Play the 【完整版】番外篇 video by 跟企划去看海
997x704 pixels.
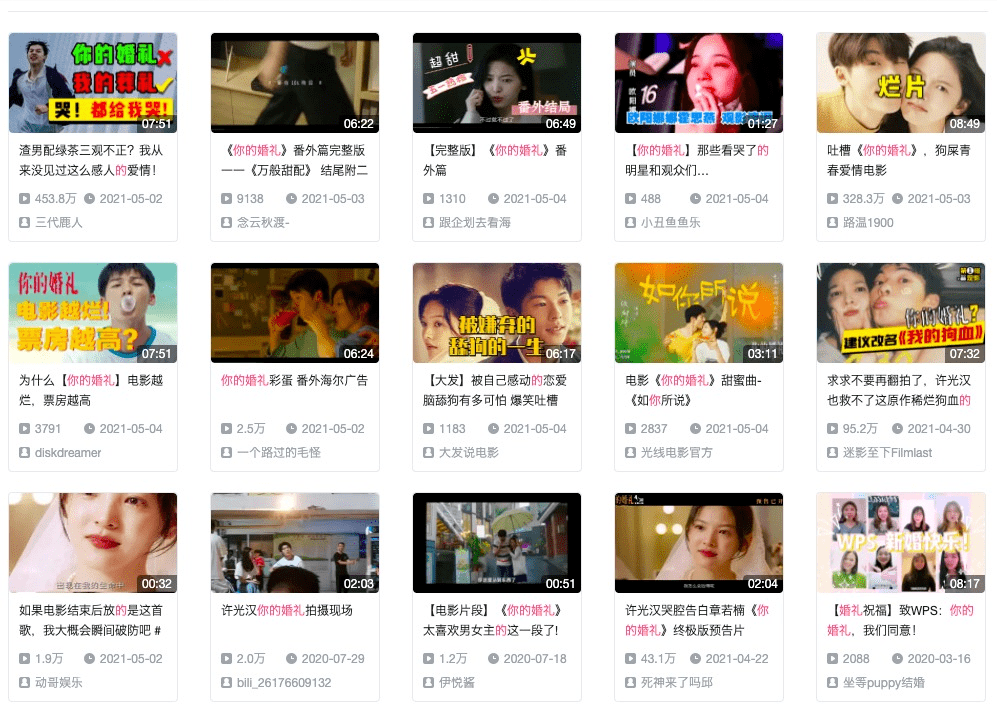coord(497,83)
